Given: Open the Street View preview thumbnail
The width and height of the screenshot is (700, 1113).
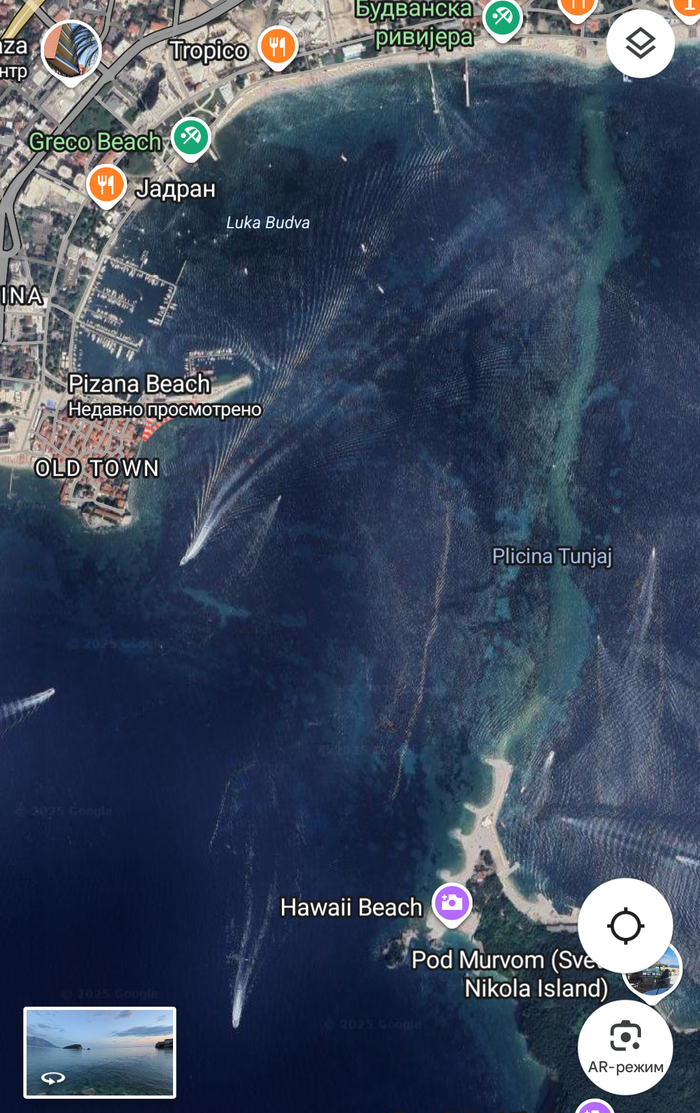Looking at the screenshot, I should (x=100, y=1052).
